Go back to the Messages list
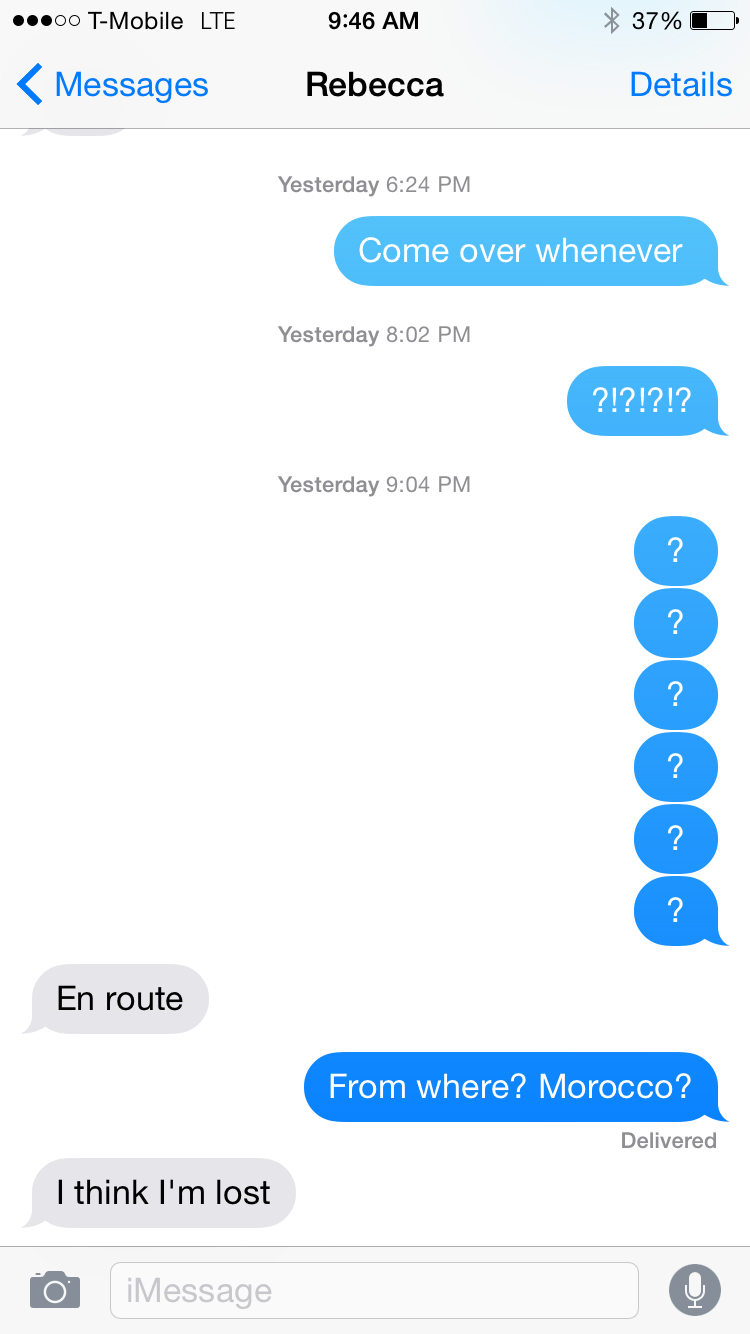The image size is (750, 1334). click(x=113, y=85)
